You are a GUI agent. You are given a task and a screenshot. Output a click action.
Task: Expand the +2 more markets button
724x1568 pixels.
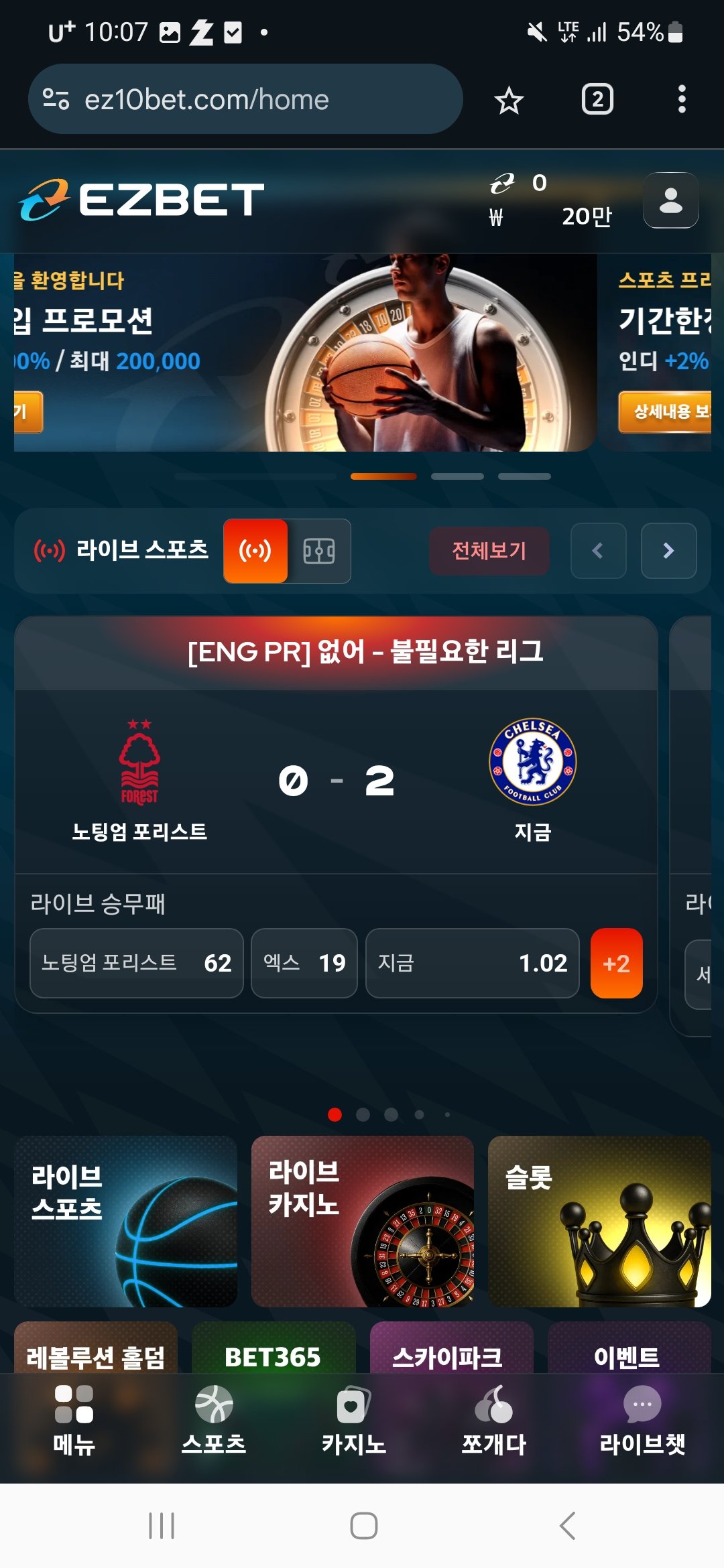pos(616,963)
